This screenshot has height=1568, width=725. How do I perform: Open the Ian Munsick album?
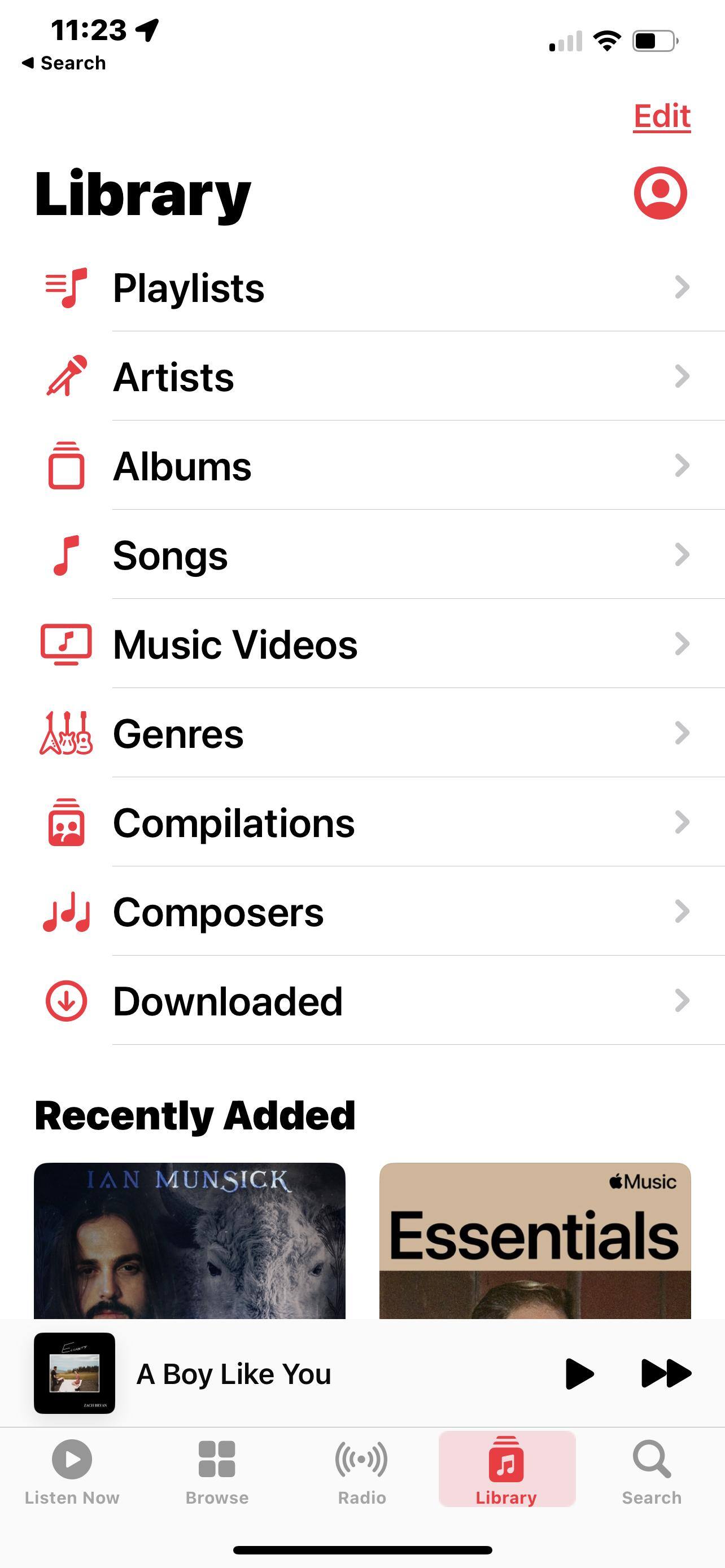coord(189,1241)
